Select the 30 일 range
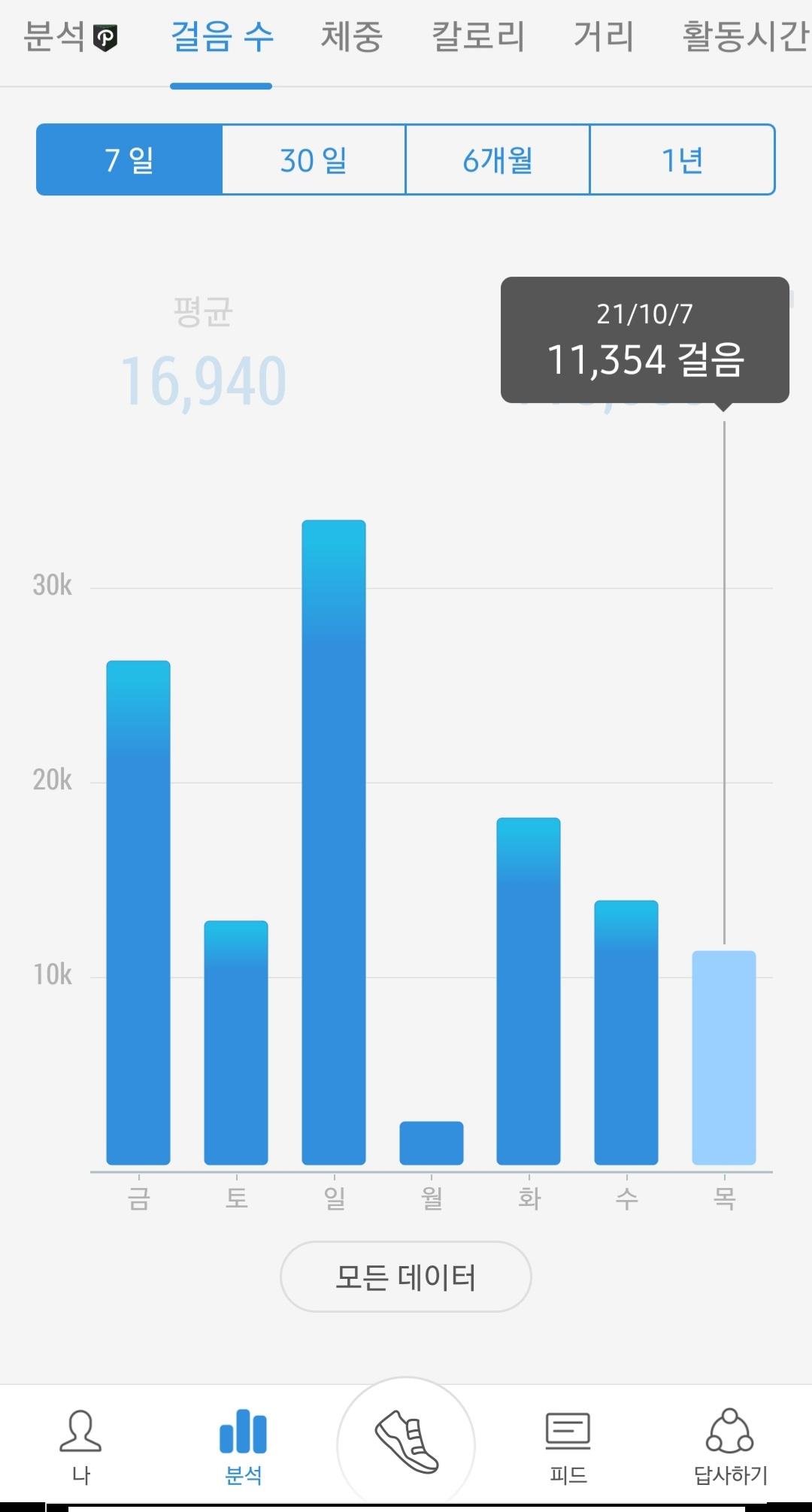Image resolution: width=812 pixels, height=1512 pixels. click(x=314, y=160)
